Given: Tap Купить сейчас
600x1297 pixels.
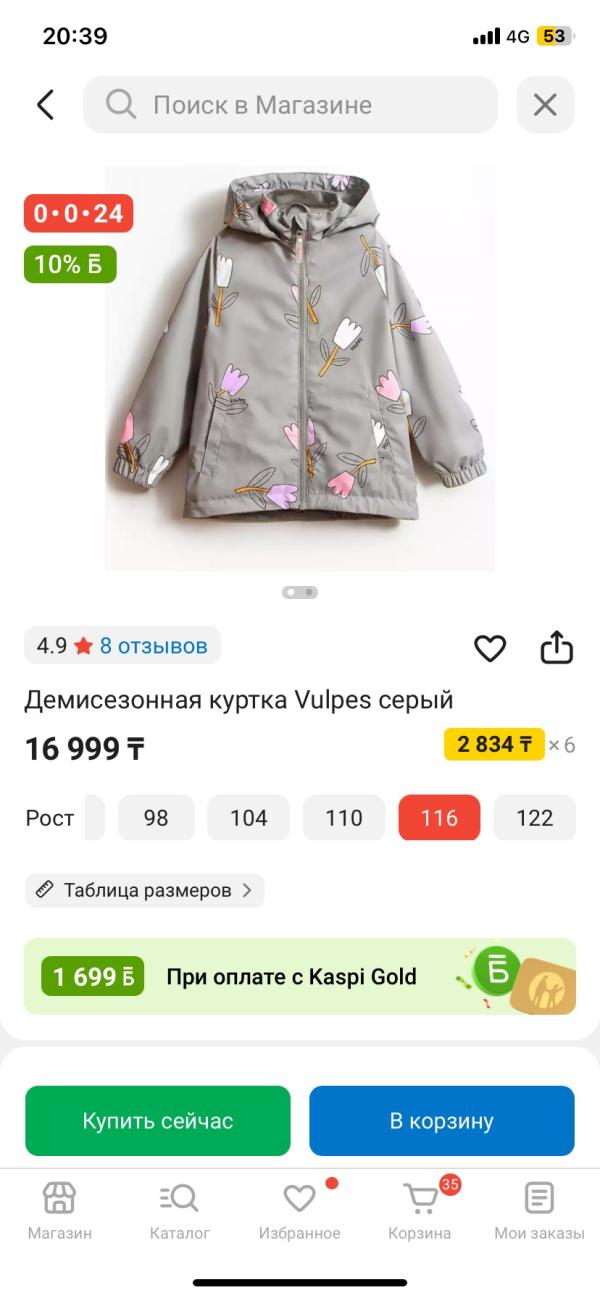Looking at the screenshot, I should pyautogui.click(x=158, y=1121).
